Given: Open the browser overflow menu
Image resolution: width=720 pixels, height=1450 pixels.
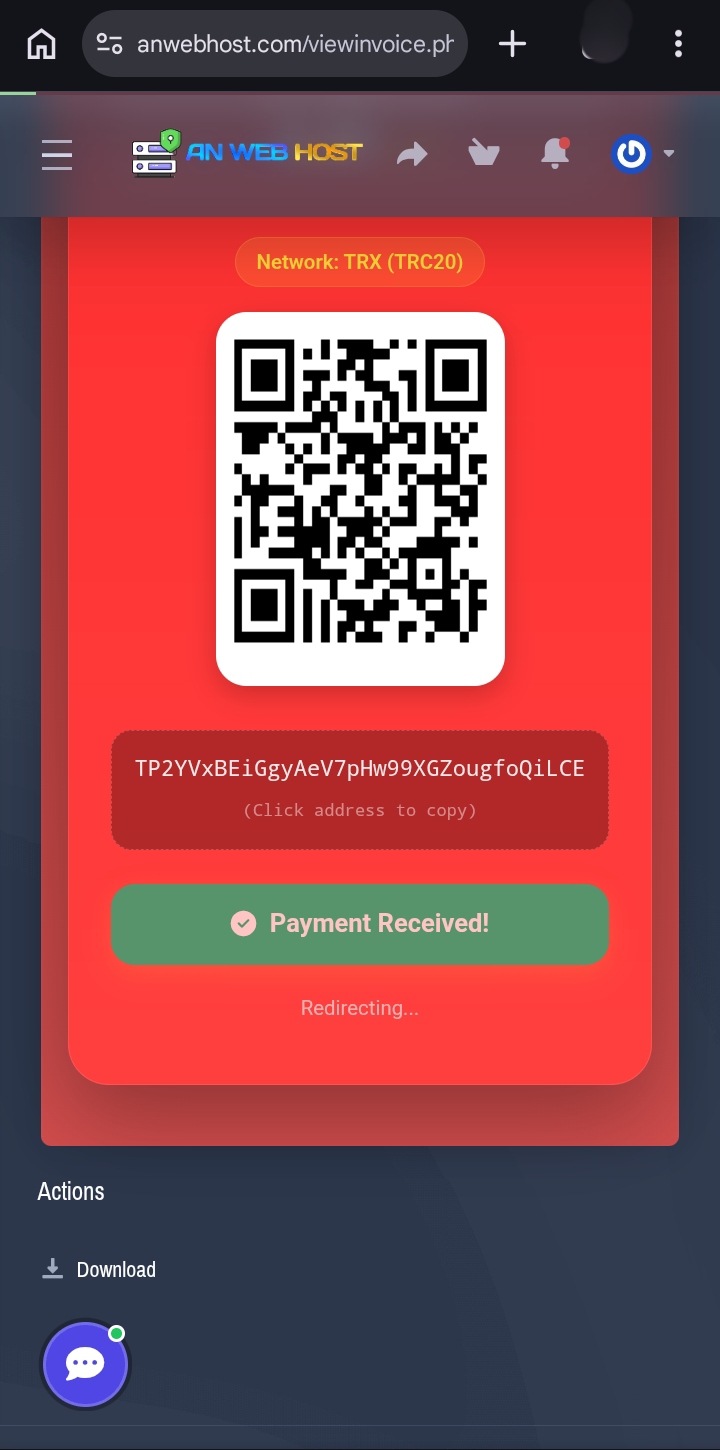Looking at the screenshot, I should click(x=678, y=44).
